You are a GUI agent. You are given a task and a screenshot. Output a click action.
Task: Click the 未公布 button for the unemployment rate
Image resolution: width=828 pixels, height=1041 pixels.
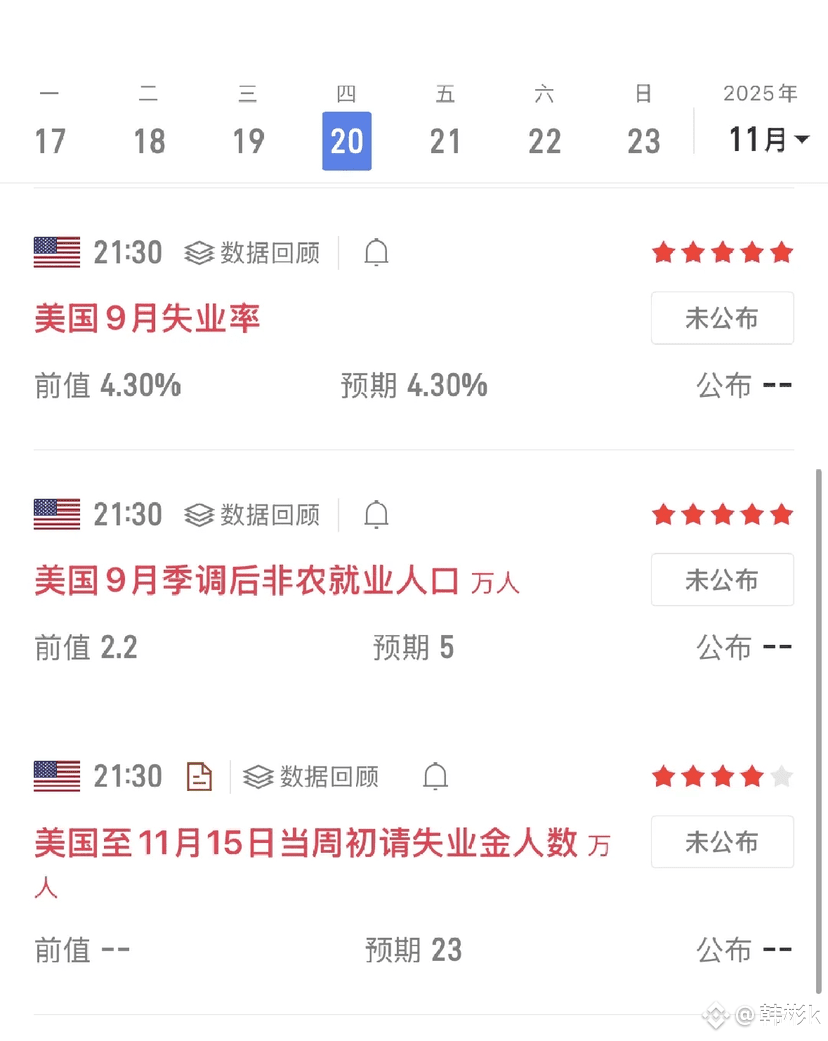point(722,318)
